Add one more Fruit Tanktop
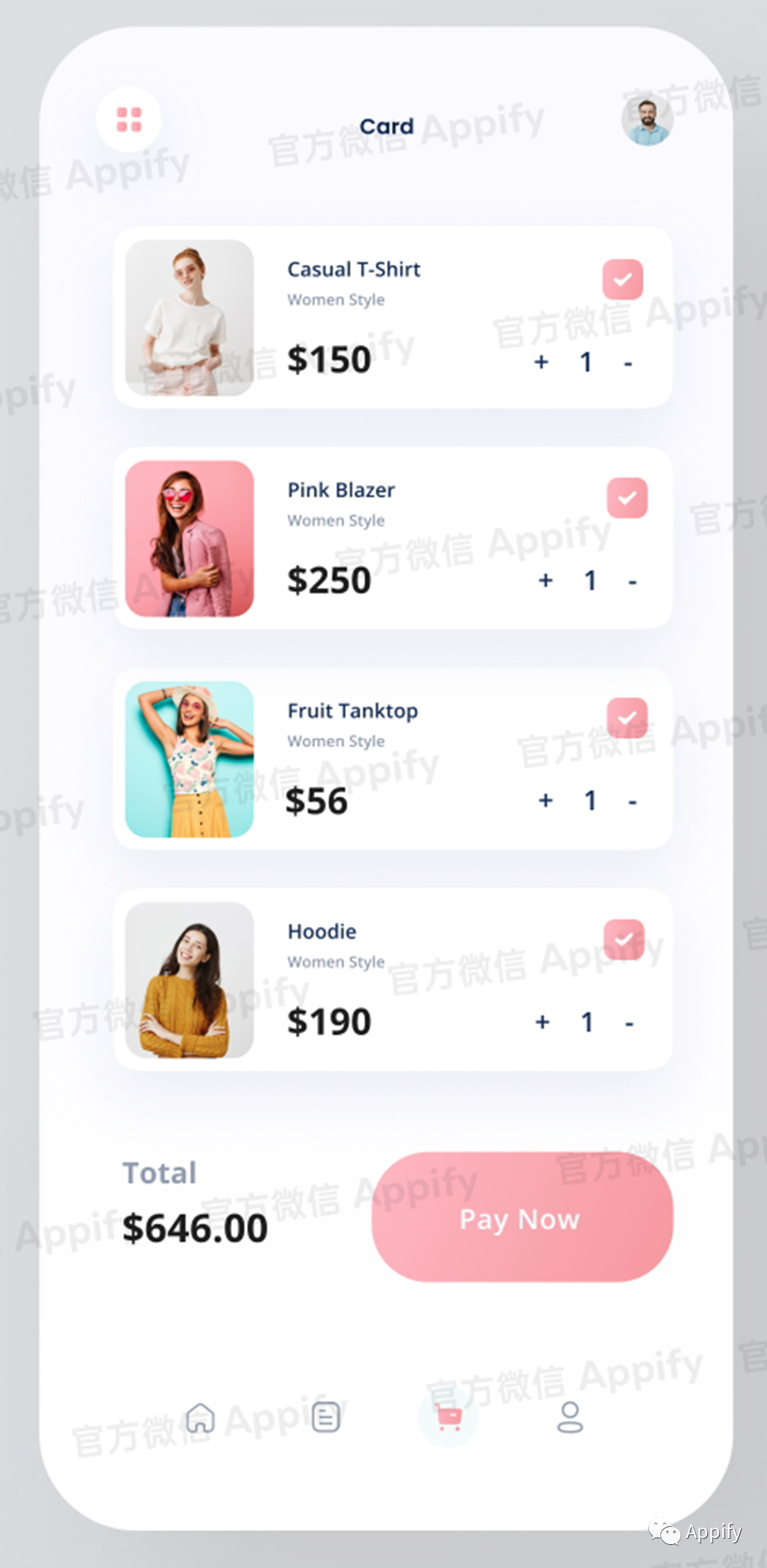 click(545, 800)
